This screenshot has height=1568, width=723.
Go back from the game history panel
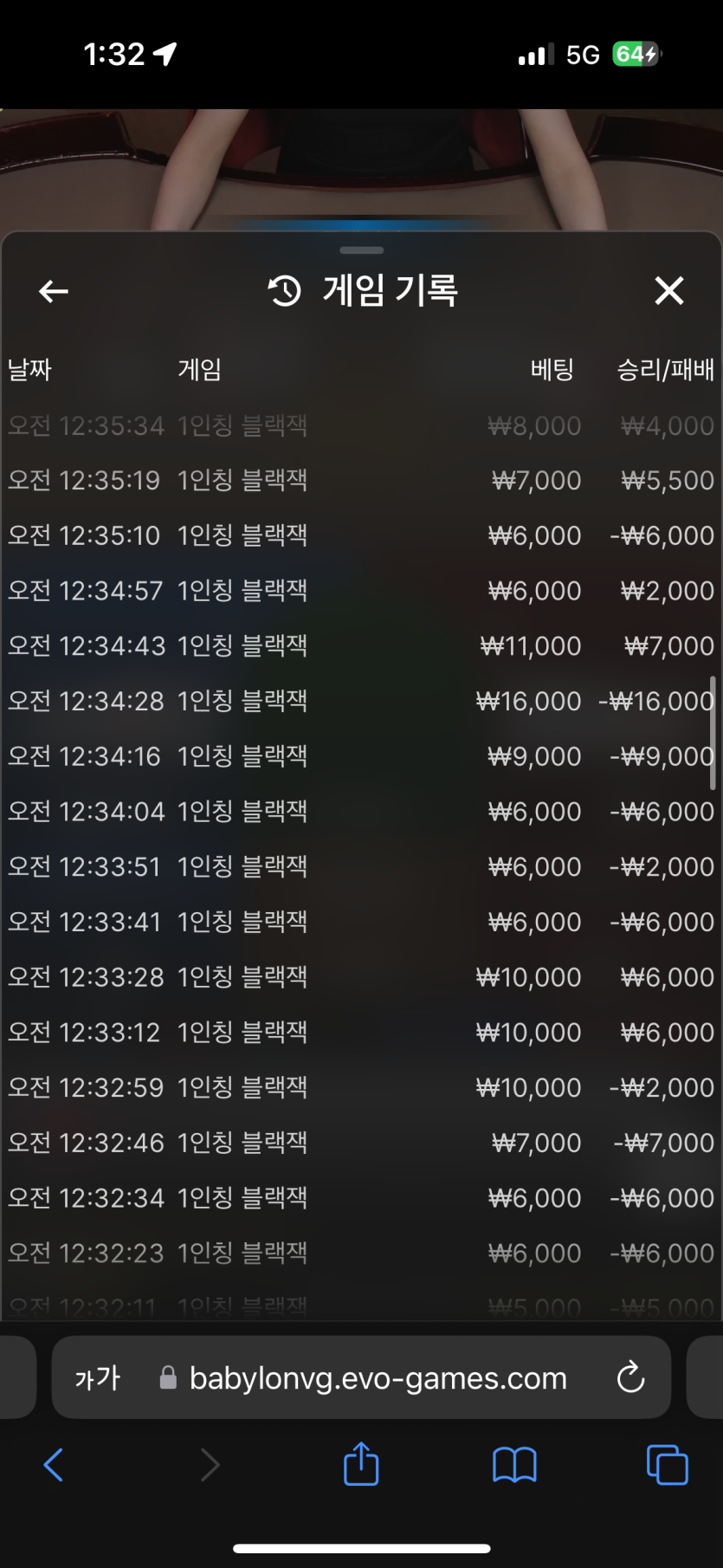(54, 291)
